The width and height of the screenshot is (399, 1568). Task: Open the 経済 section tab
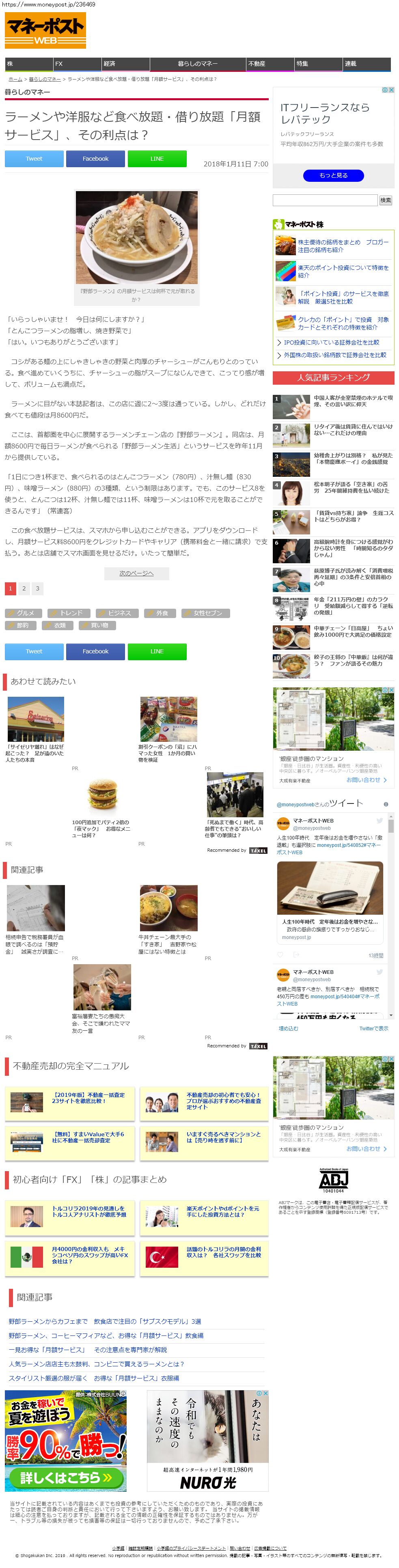(x=125, y=64)
